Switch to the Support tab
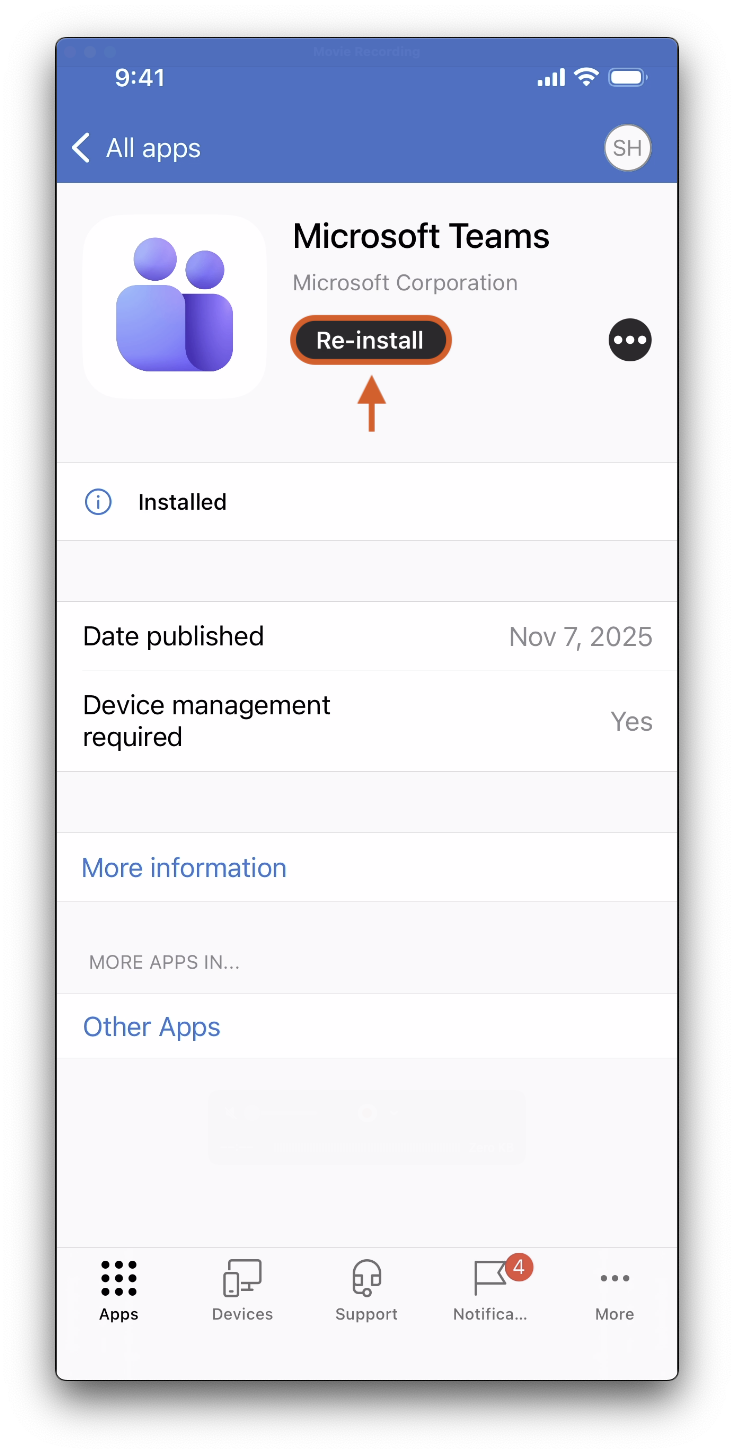Image resolution: width=734 pixels, height=1454 pixels. [366, 1290]
